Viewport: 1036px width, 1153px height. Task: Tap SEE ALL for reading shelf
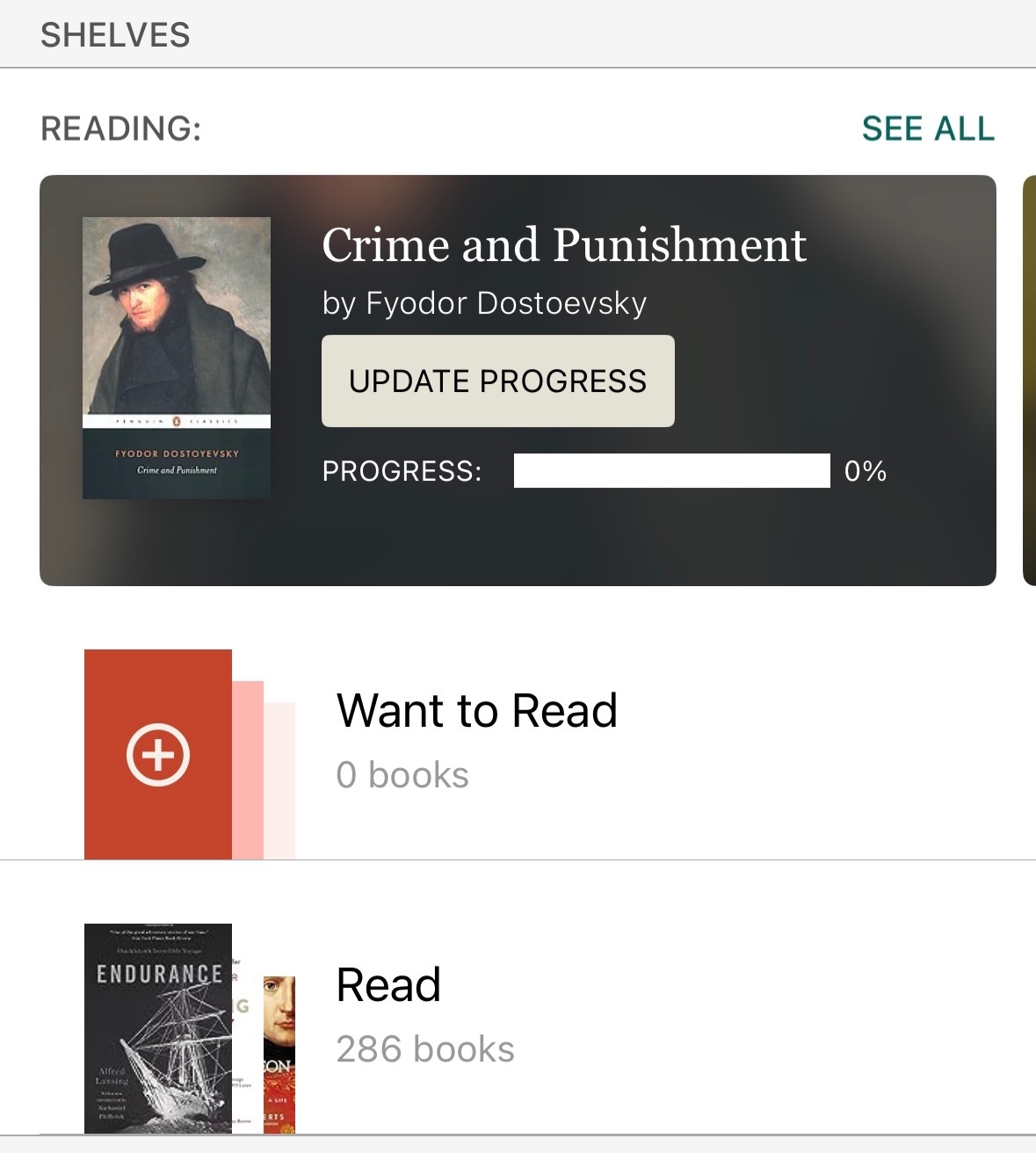click(x=928, y=128)
